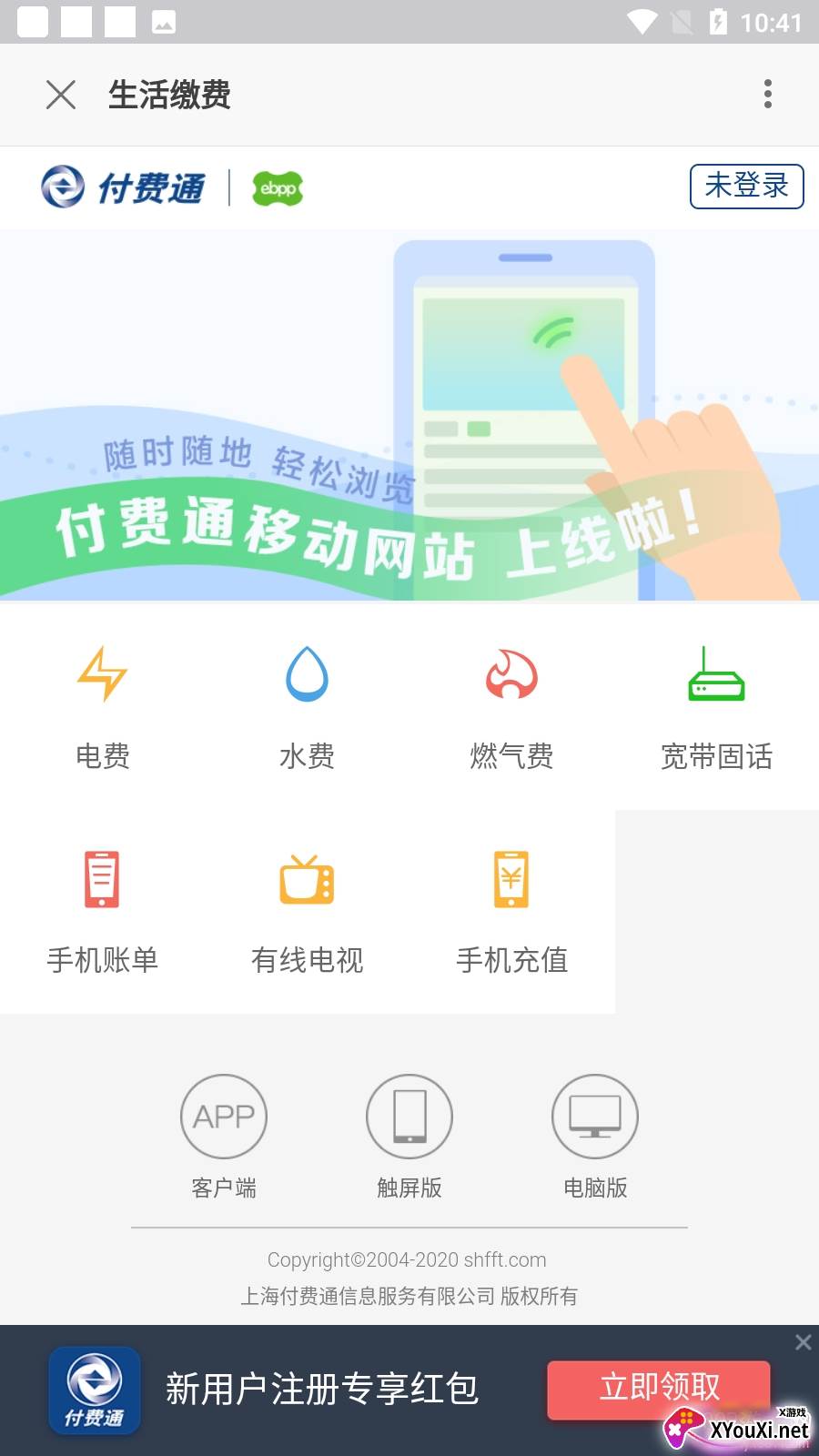The width and height of the screenshot is (819, 1456).
Task: Open the 付费通移动网站 banner
Action: tap(409, 415)
